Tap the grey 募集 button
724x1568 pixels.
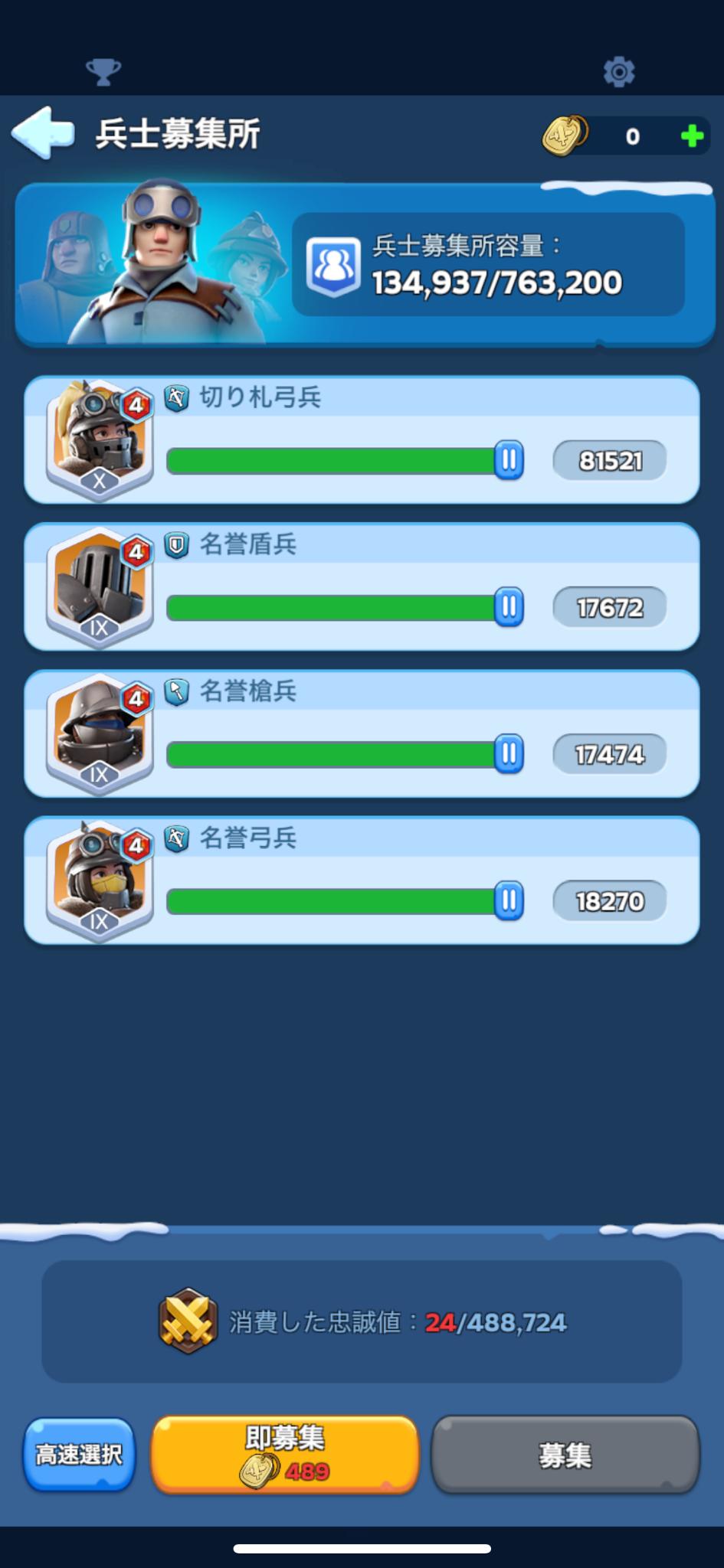[565, 1454]
